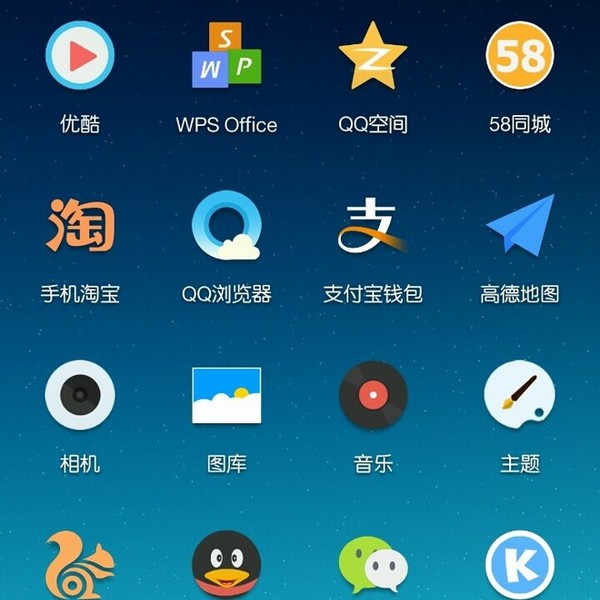Open the 相机 camera app
The height and width of the screenshot is (600, 600).
(80, 396)
